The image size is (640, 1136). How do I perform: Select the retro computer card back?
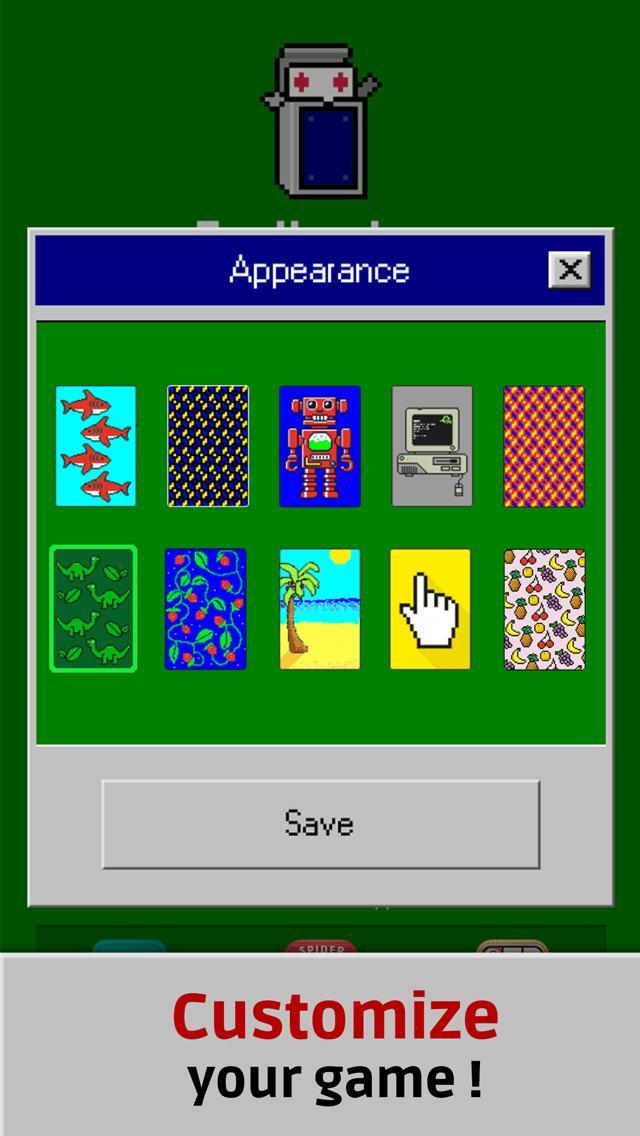point(432,446)
